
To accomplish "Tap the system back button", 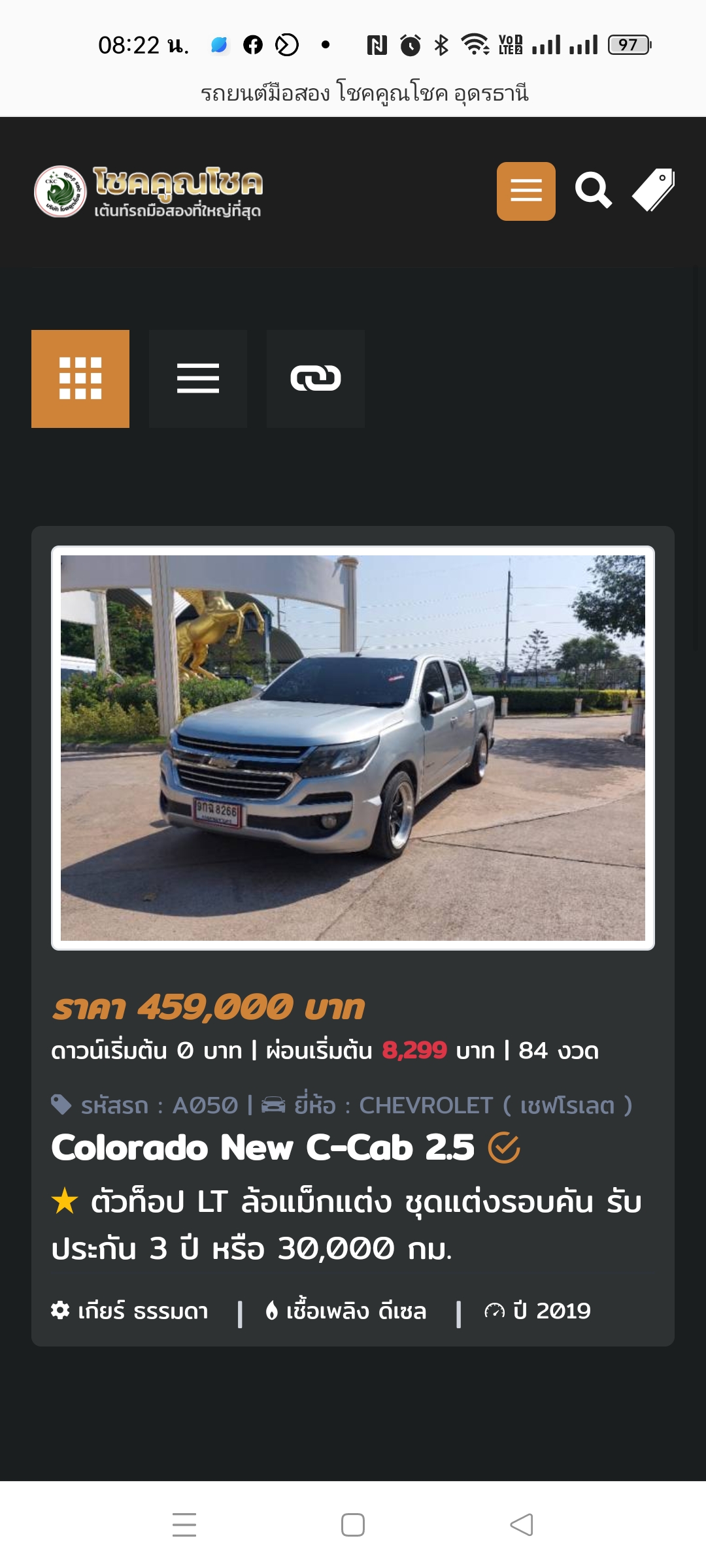I will pyautogui.click(x=522, y=1525).
